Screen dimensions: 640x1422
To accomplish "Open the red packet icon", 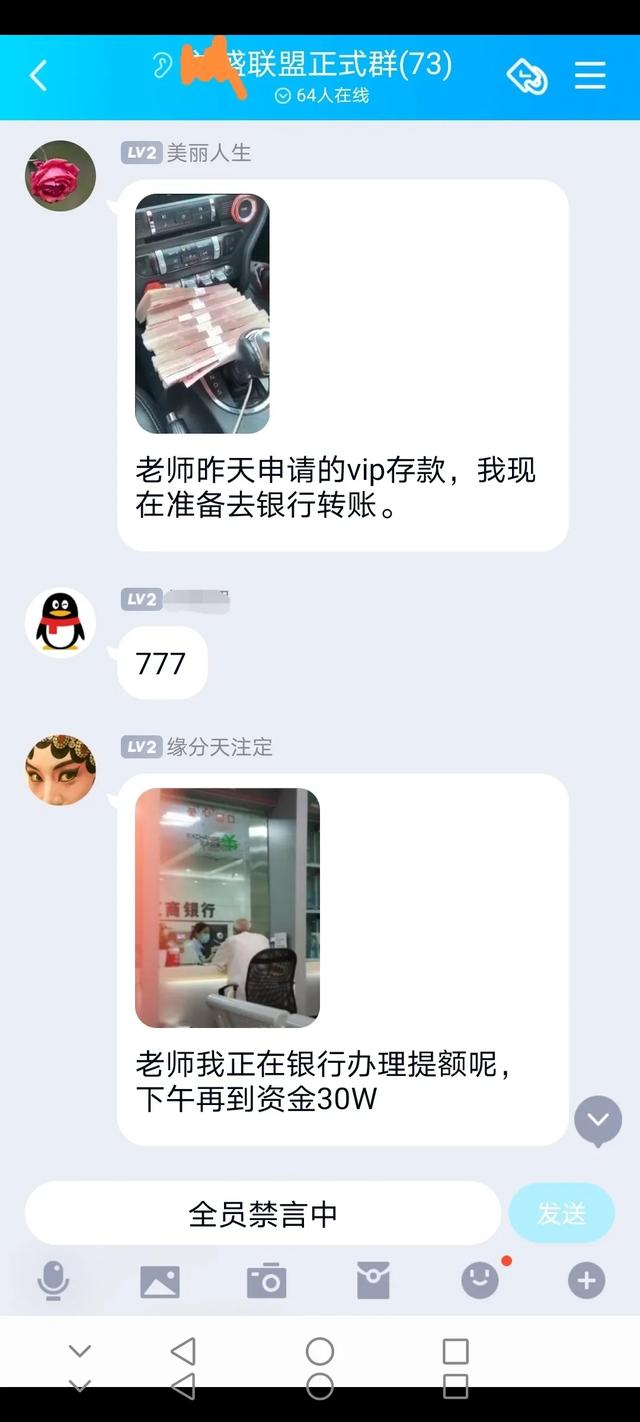I will pos(373,1281).
